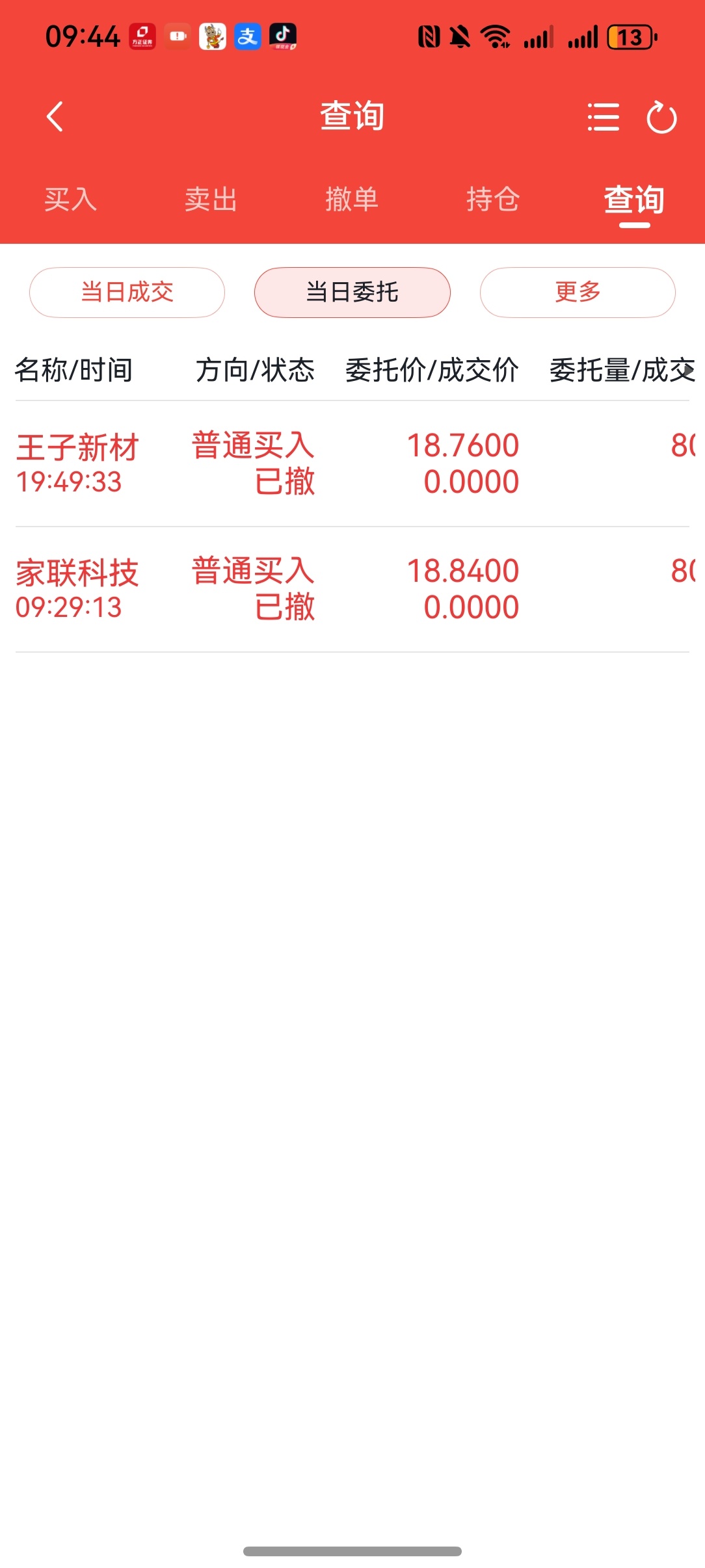Open the 撤单 tab
705x1568 pixels.
click(x=352, y=200)
